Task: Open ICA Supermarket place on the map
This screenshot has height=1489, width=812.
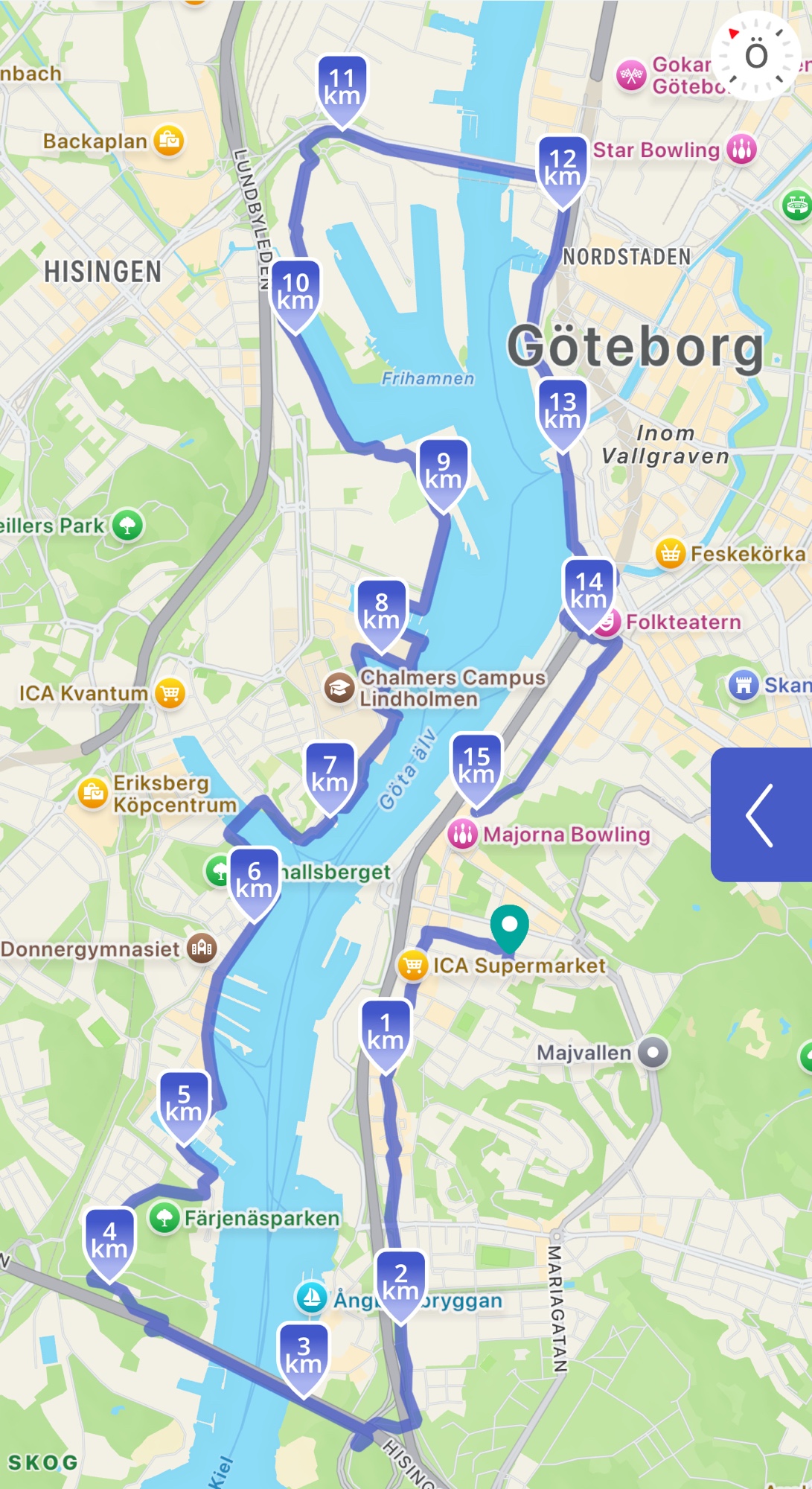Action: pyautogui.click(x=413, y=966)
